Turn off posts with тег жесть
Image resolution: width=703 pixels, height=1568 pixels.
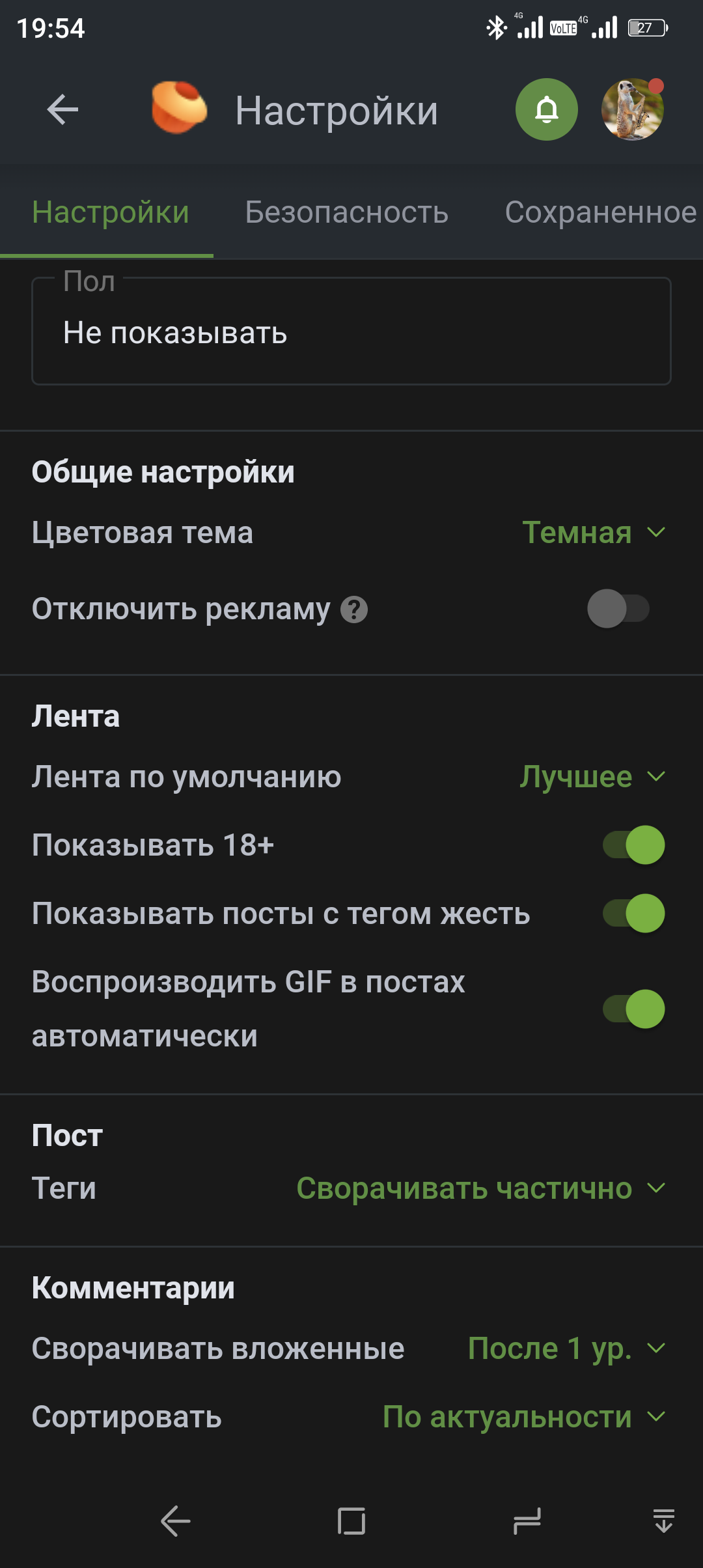(633, 914)
